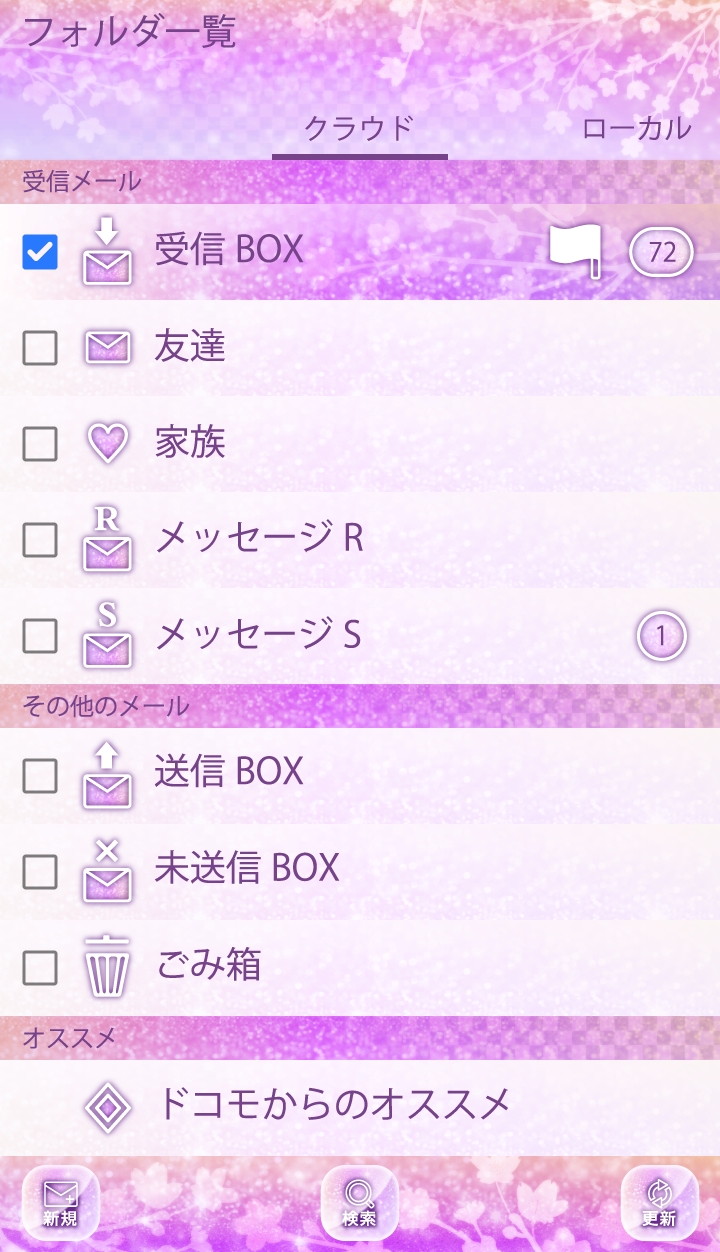Viewport: 720px width, 1252px height.
Task: Refresh folders with the 更新 button
Action: (x=659, y=1203)
